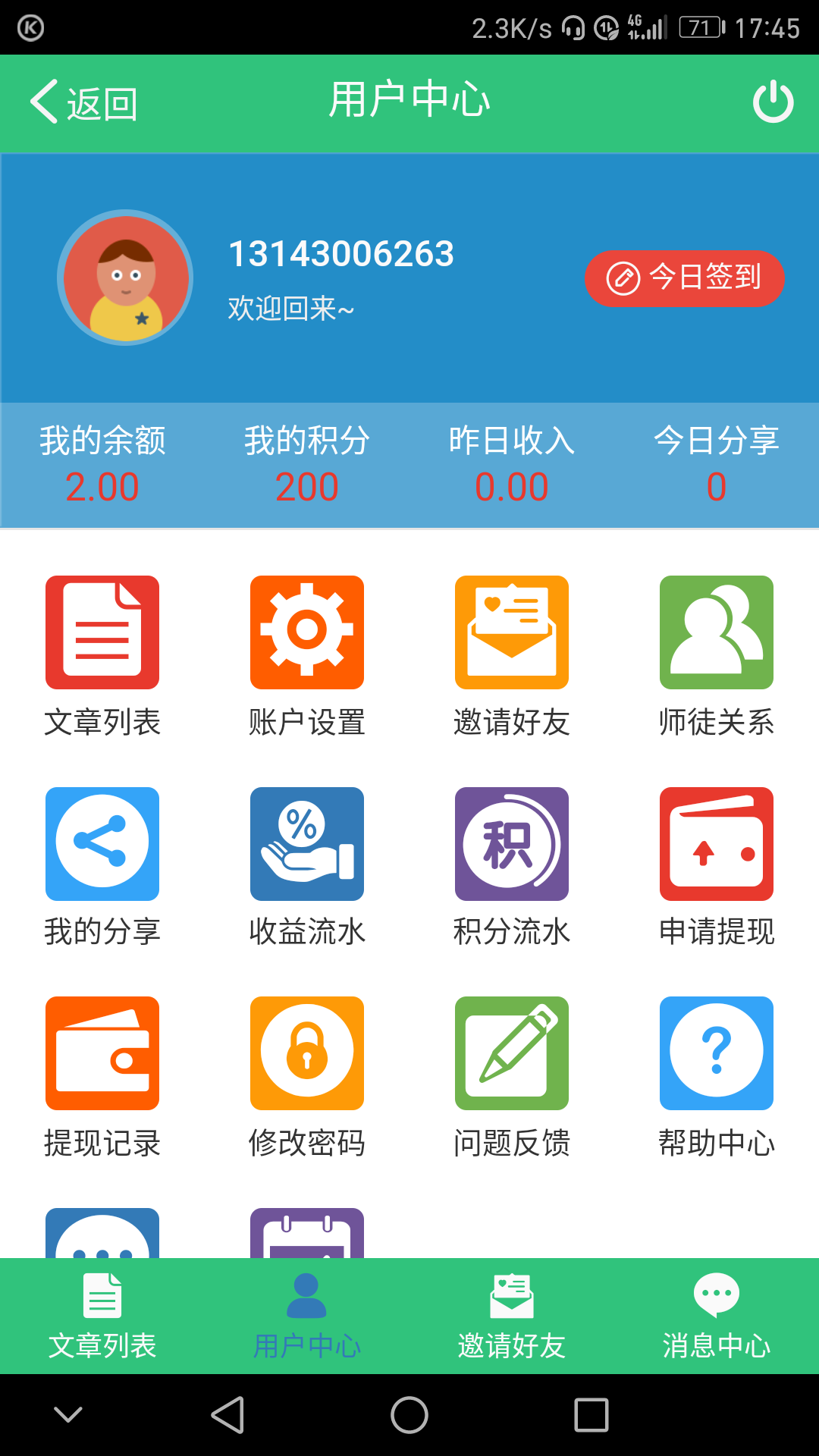Go to the system home screen
819x1456 pixels.
coord(409,1415)
